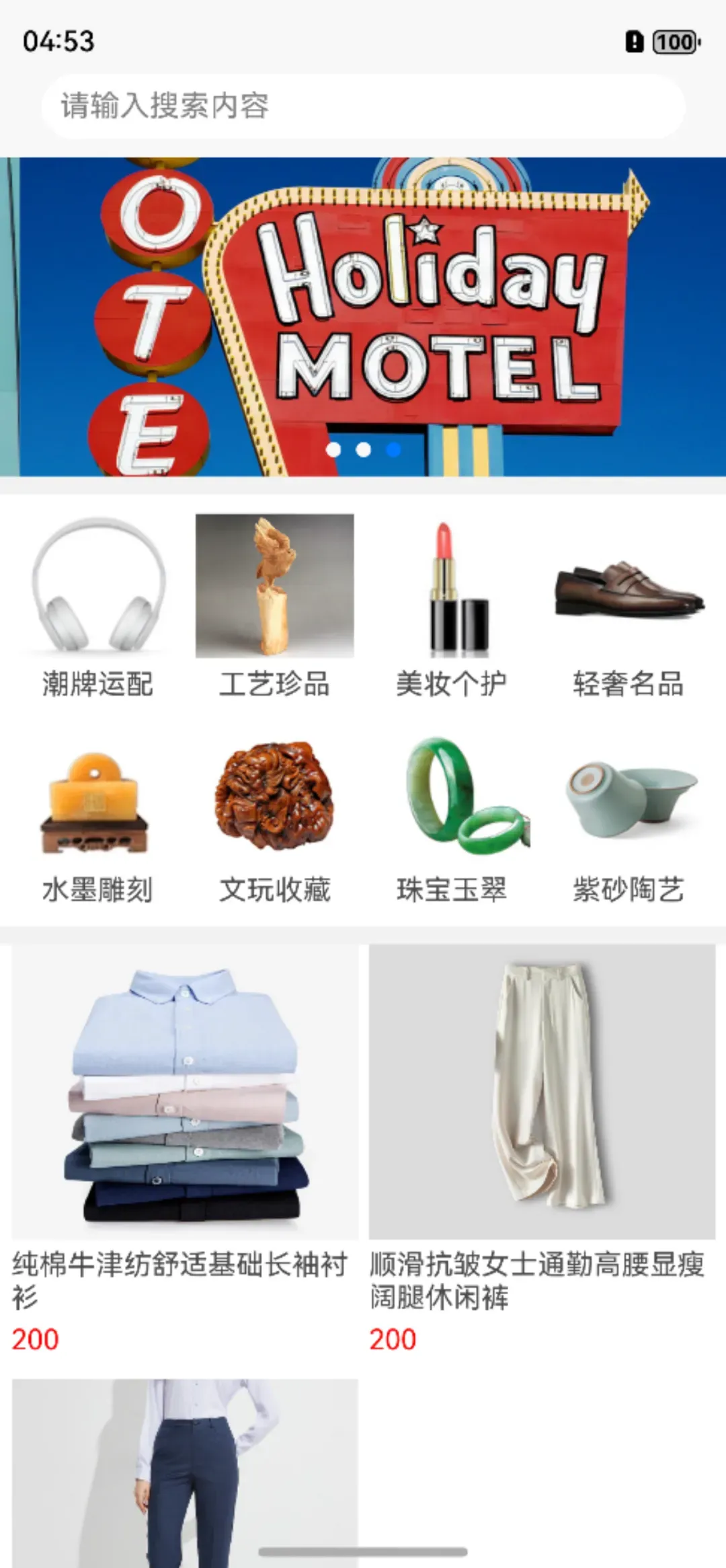Tap the search box 请输入搜索内容
Image resolution: width=726 pixels, height=1568 pixels.
tap(363, 106)
